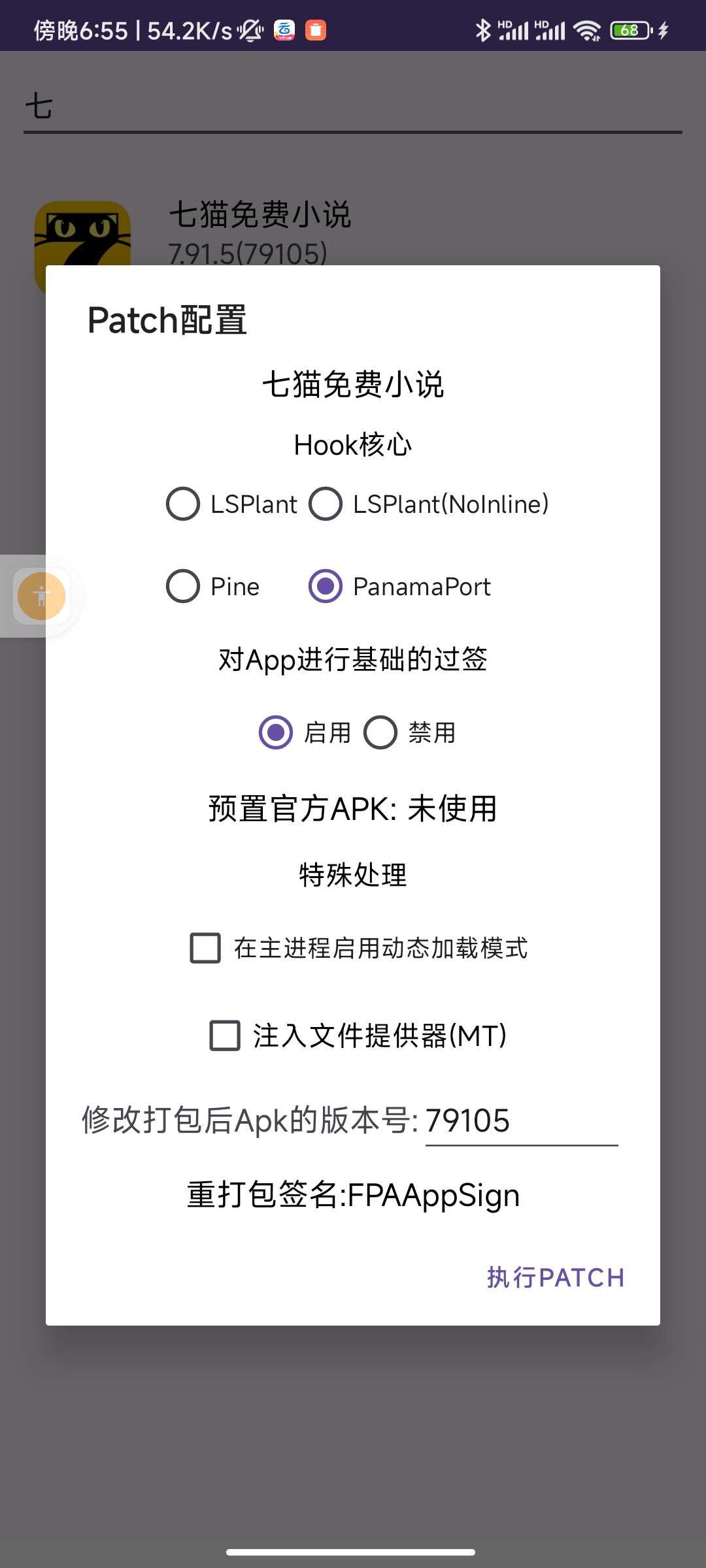
Task: Select the LSPlant hook core
Action: [183, 503]
